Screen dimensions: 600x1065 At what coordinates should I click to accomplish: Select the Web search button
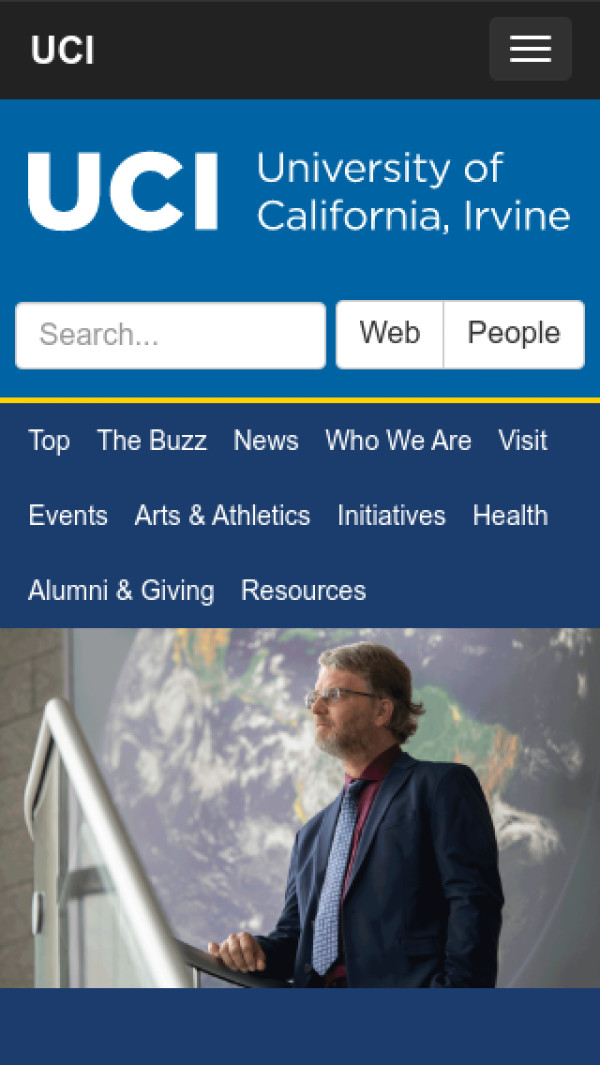pos(390,334)
